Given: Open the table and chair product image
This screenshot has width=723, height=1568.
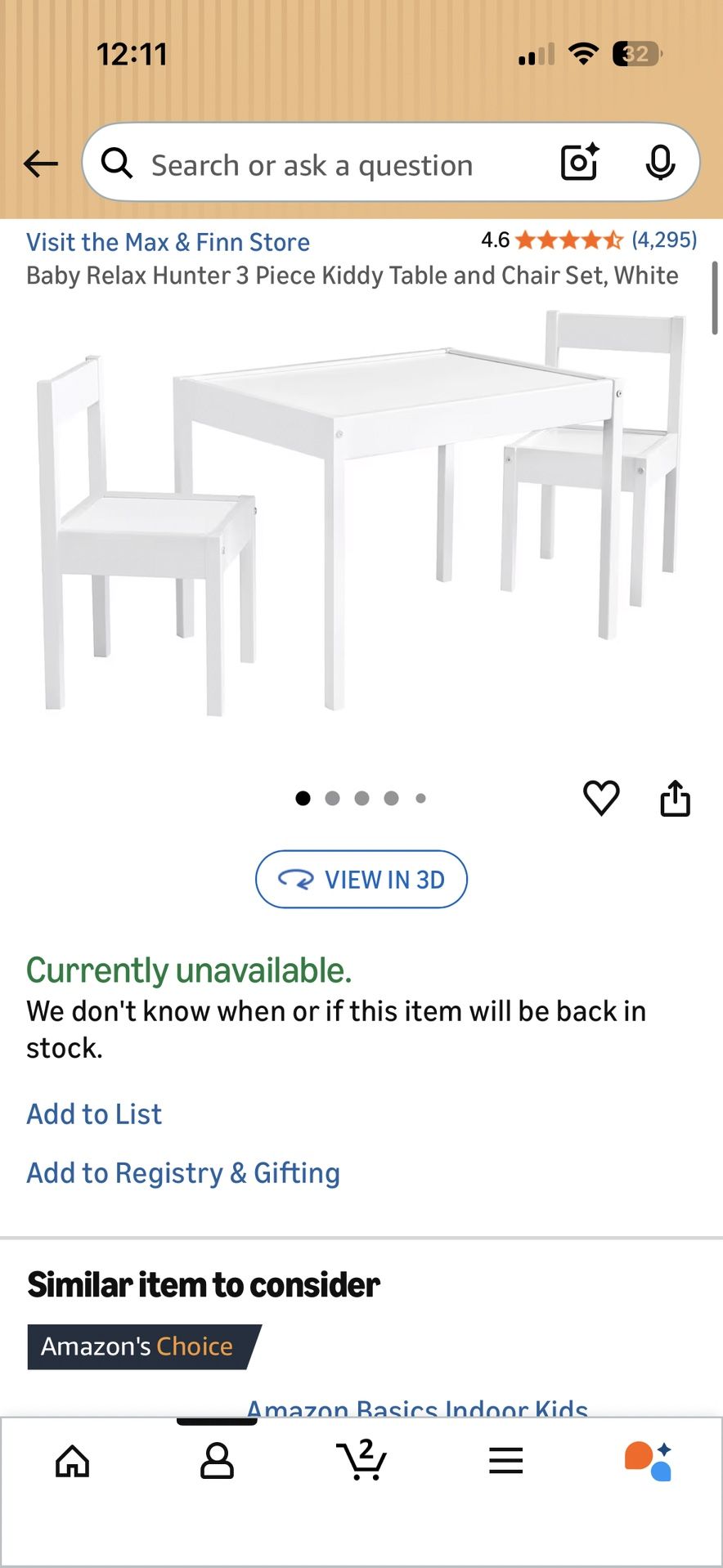Looking at the screenshot, I should 360,515.
